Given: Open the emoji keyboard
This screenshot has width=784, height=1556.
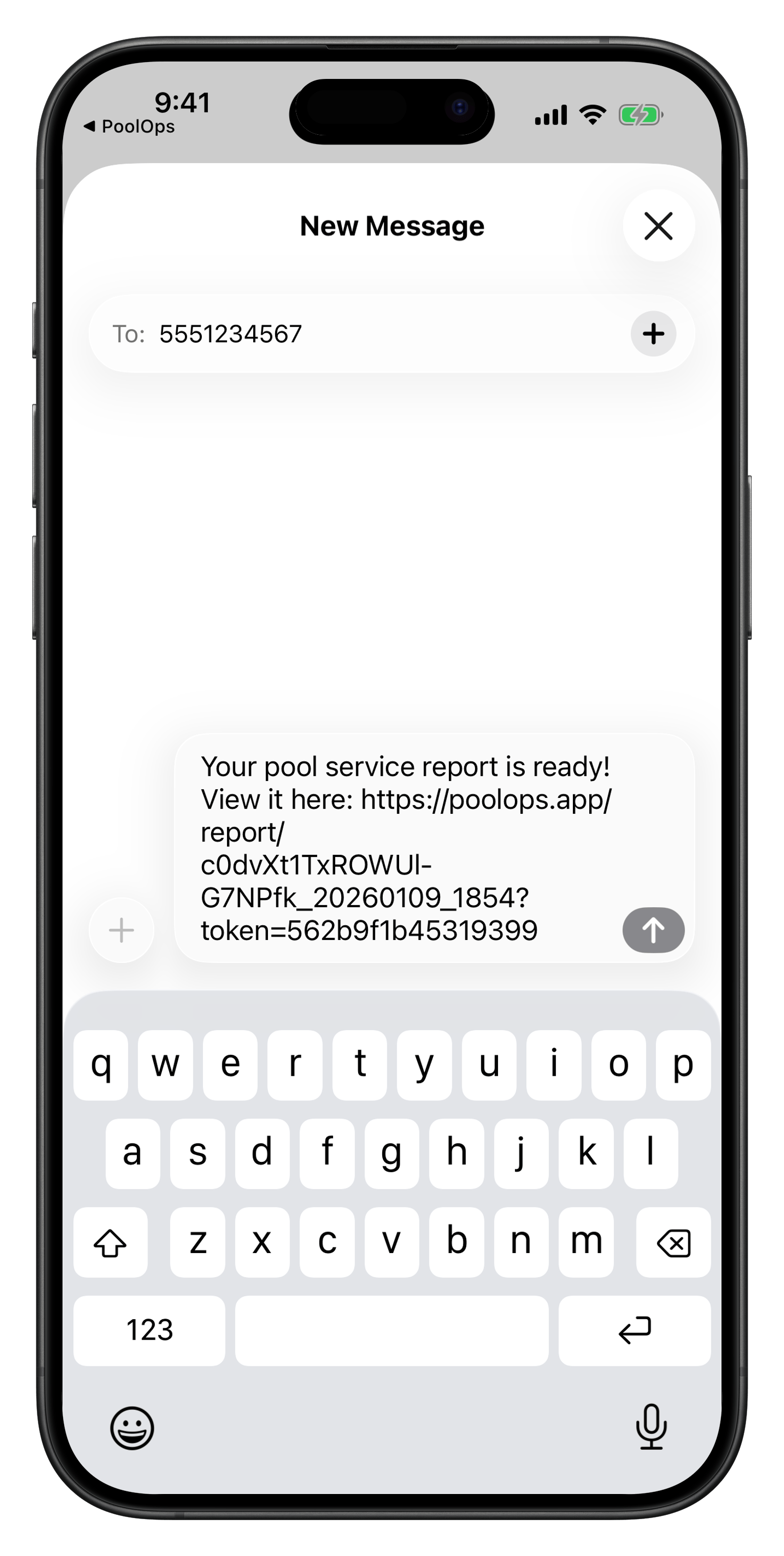Looking at the screenshot, I should tap(132, 1428).
